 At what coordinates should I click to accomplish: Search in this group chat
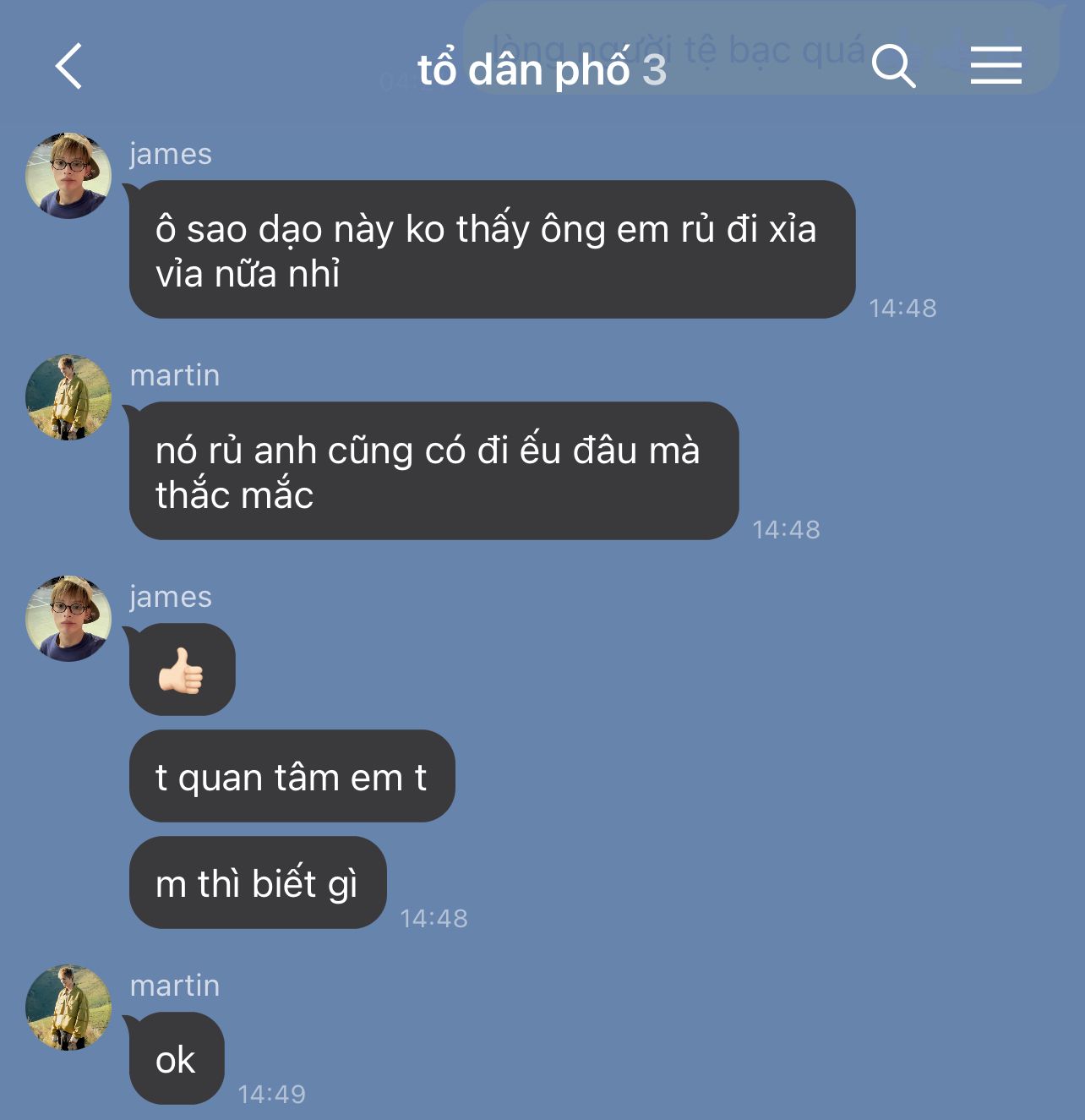coord(893,66)
